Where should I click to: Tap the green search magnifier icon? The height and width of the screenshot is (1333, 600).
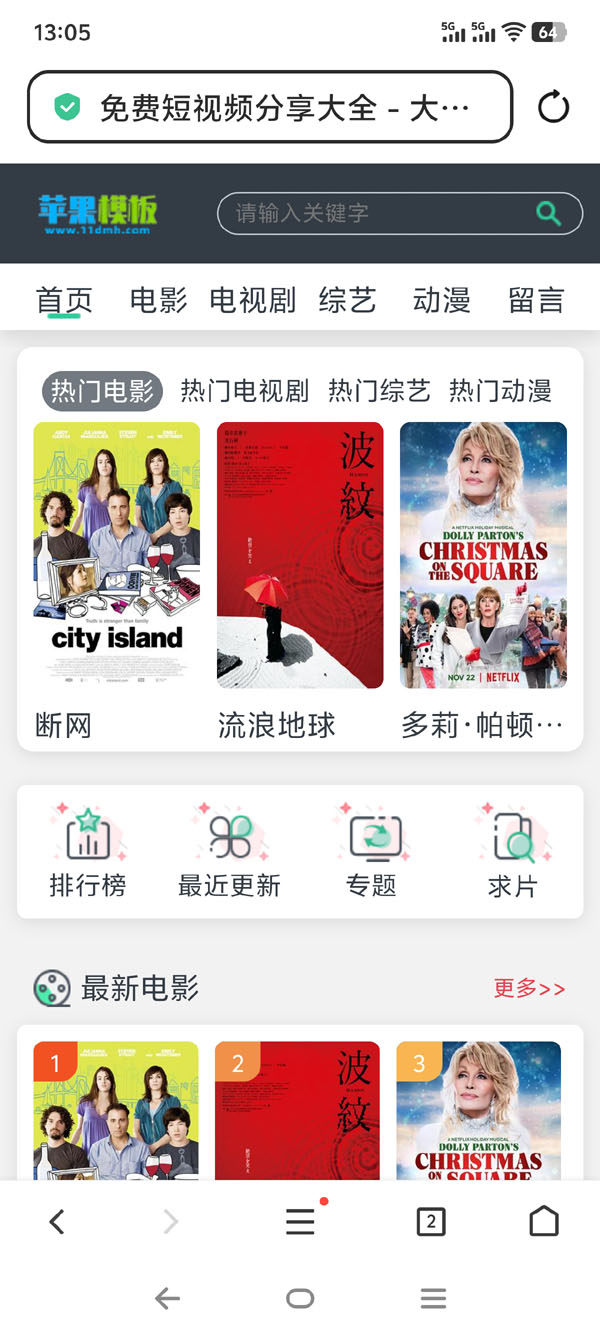point(548,213)
